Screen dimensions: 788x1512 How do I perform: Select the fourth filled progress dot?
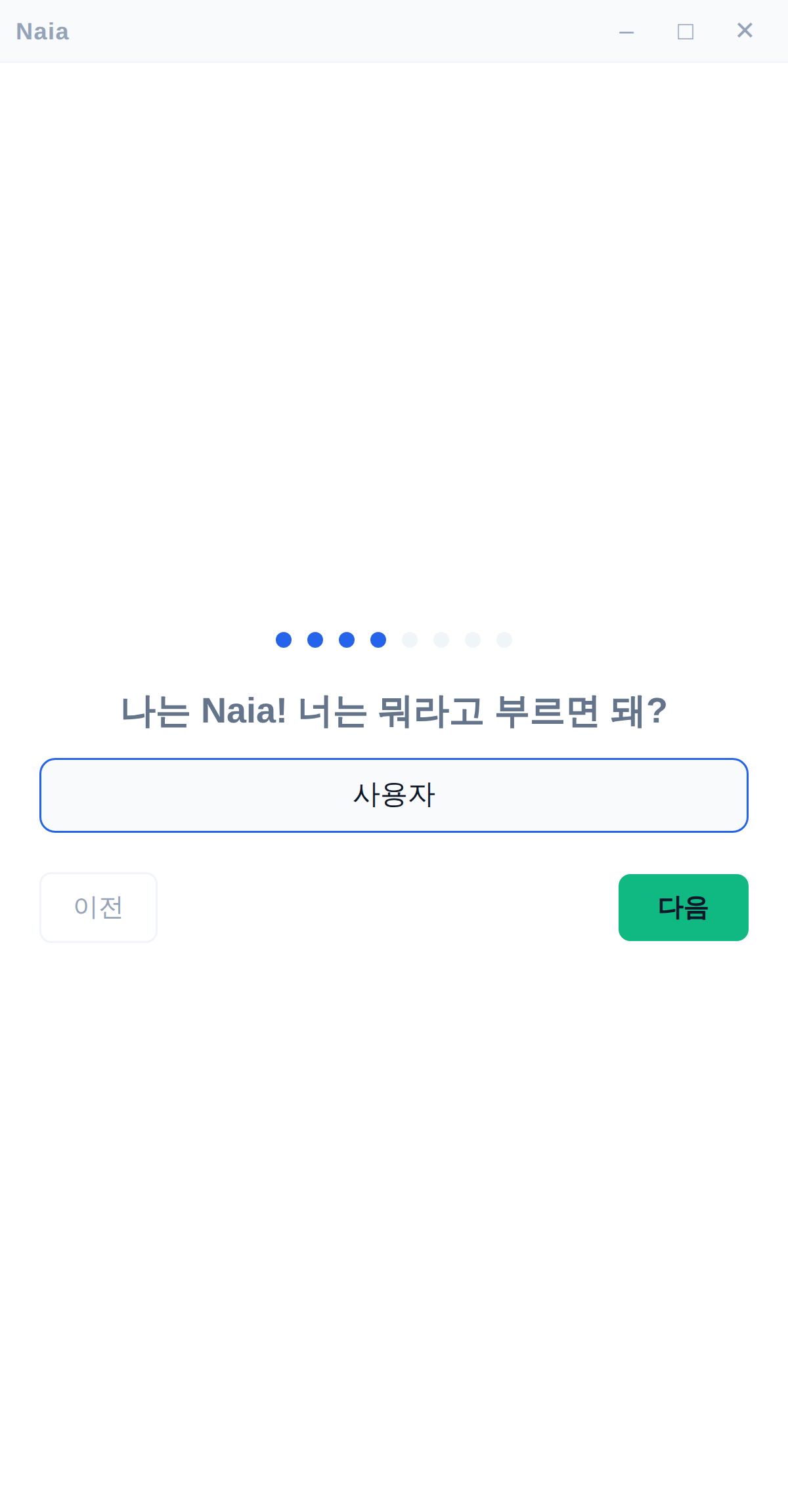coord(378,639)
